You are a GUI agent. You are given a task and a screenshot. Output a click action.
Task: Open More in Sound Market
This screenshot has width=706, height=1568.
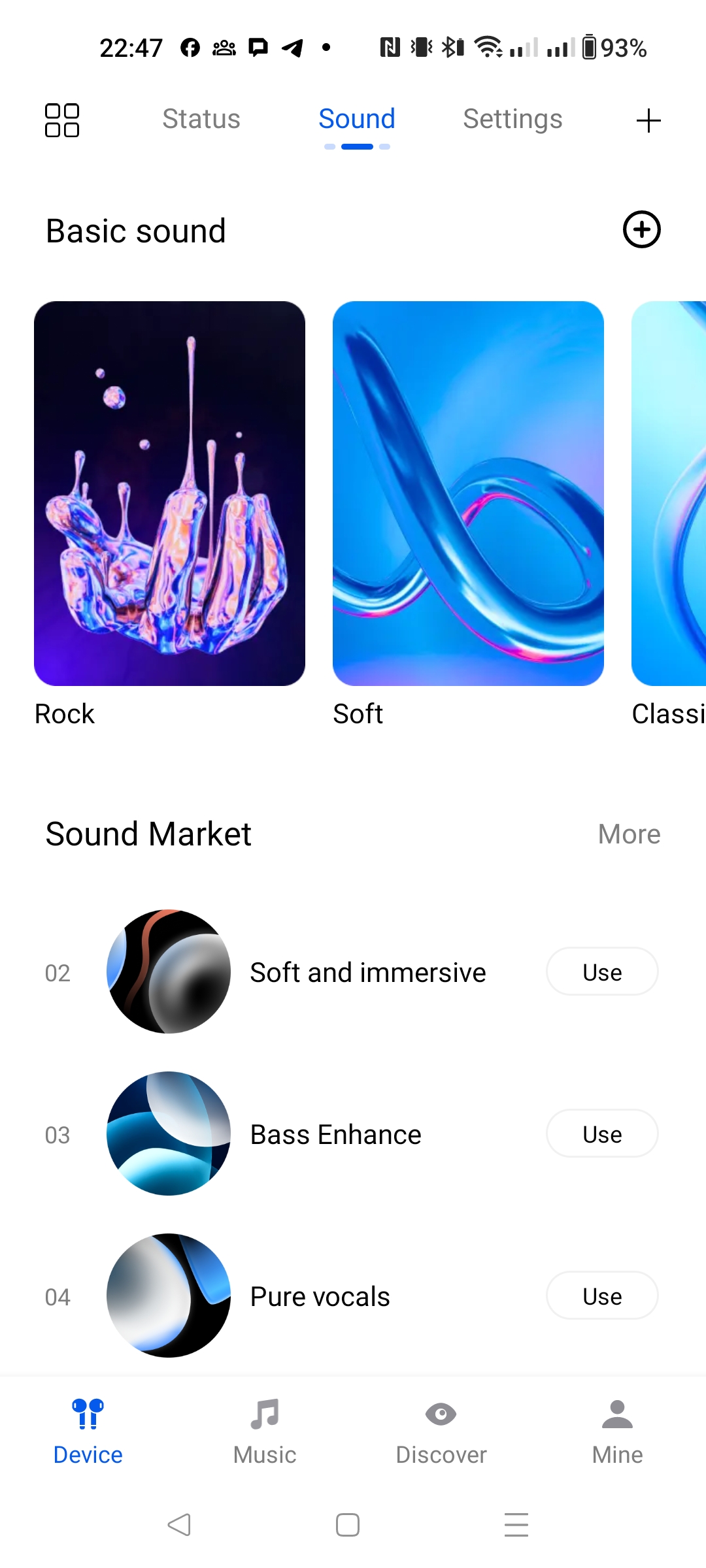click(629, 834)
